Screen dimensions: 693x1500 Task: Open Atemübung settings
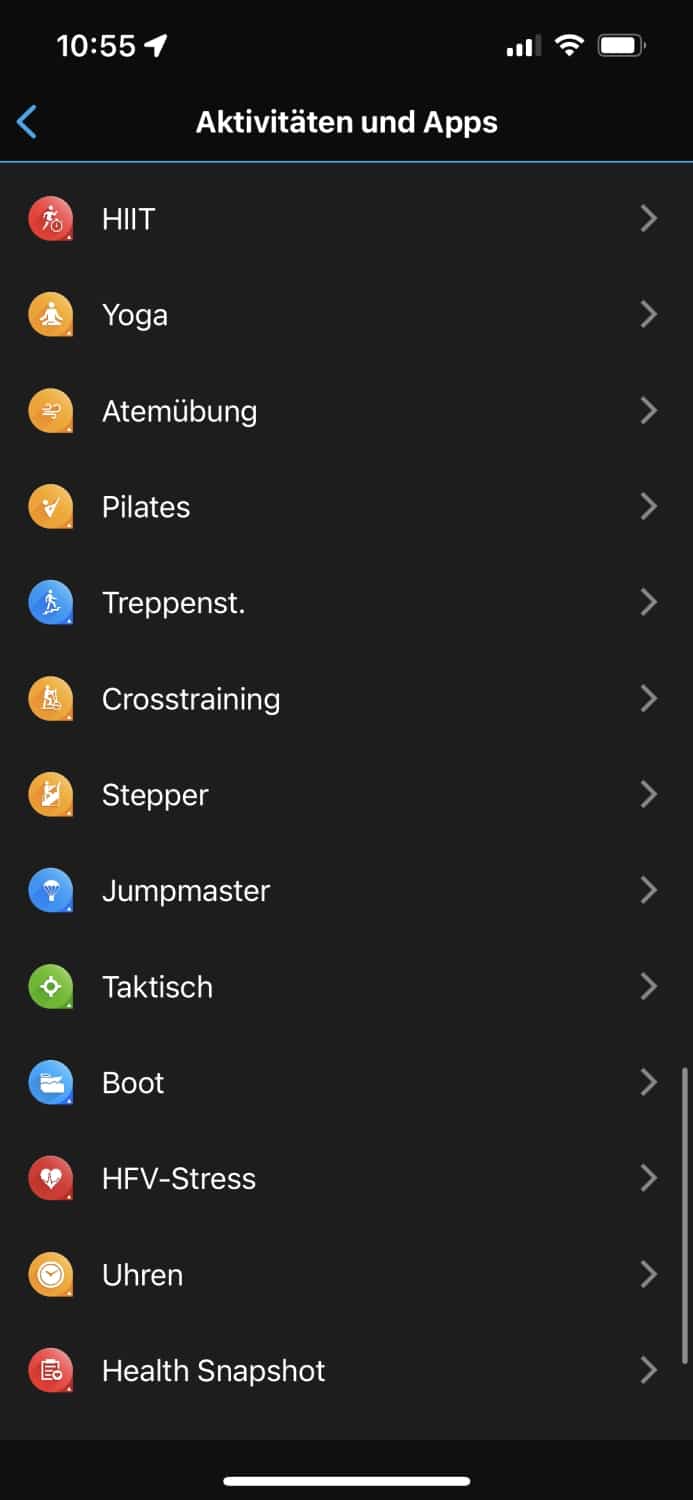pos(346,411)
